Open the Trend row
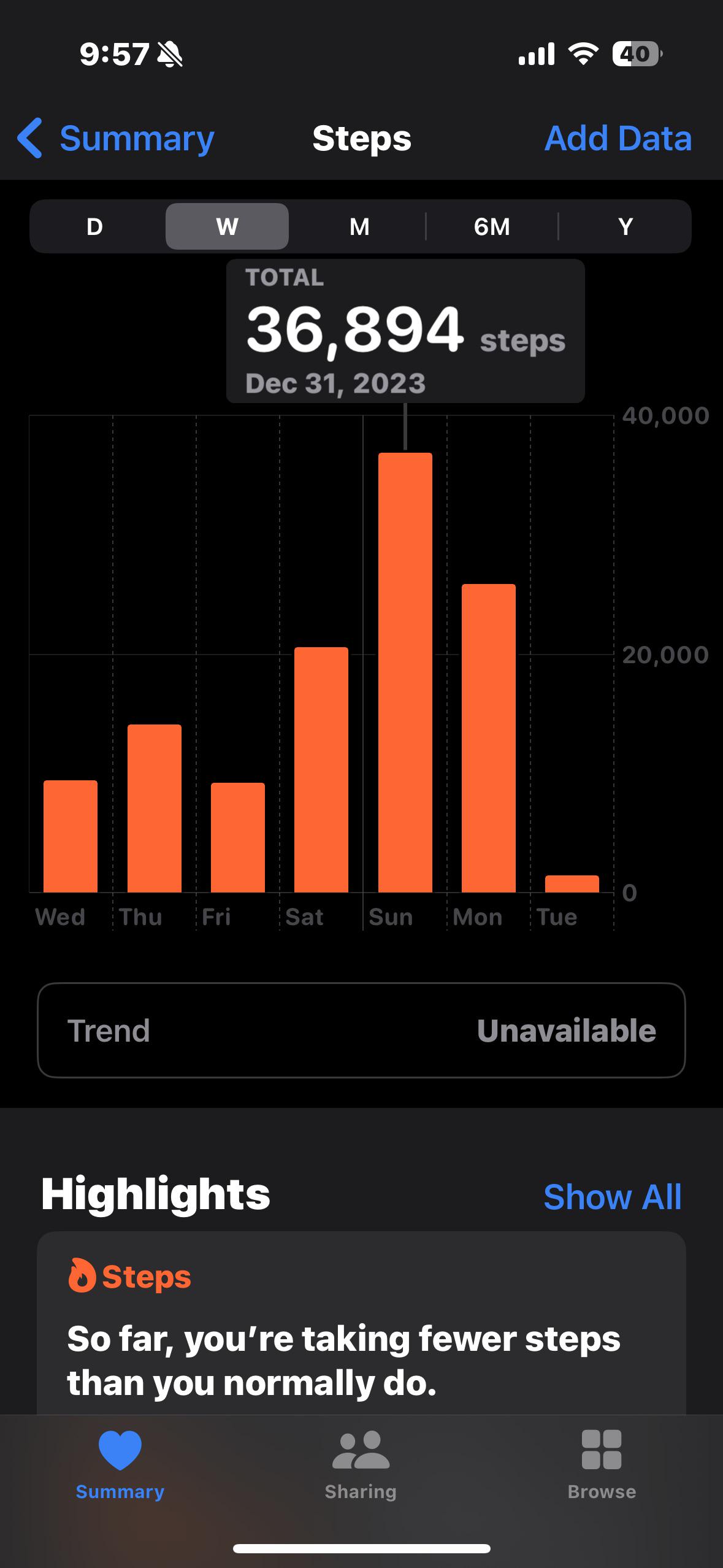Screen dimensions: 723x1568 (x=361, y=1031)
